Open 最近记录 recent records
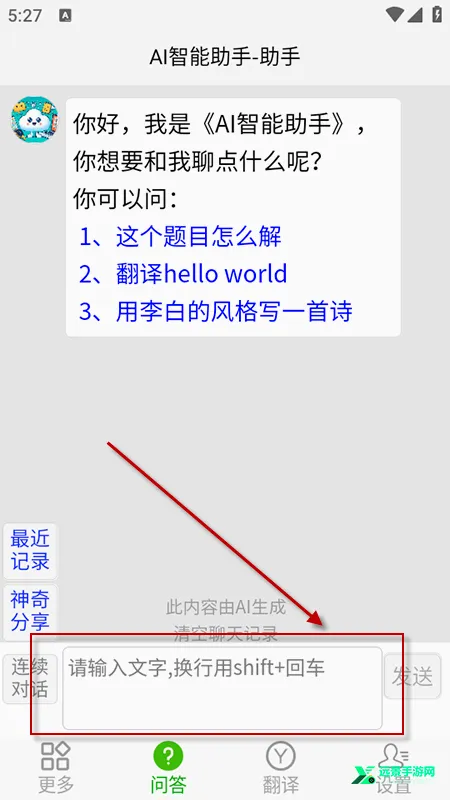 [30, 550]
